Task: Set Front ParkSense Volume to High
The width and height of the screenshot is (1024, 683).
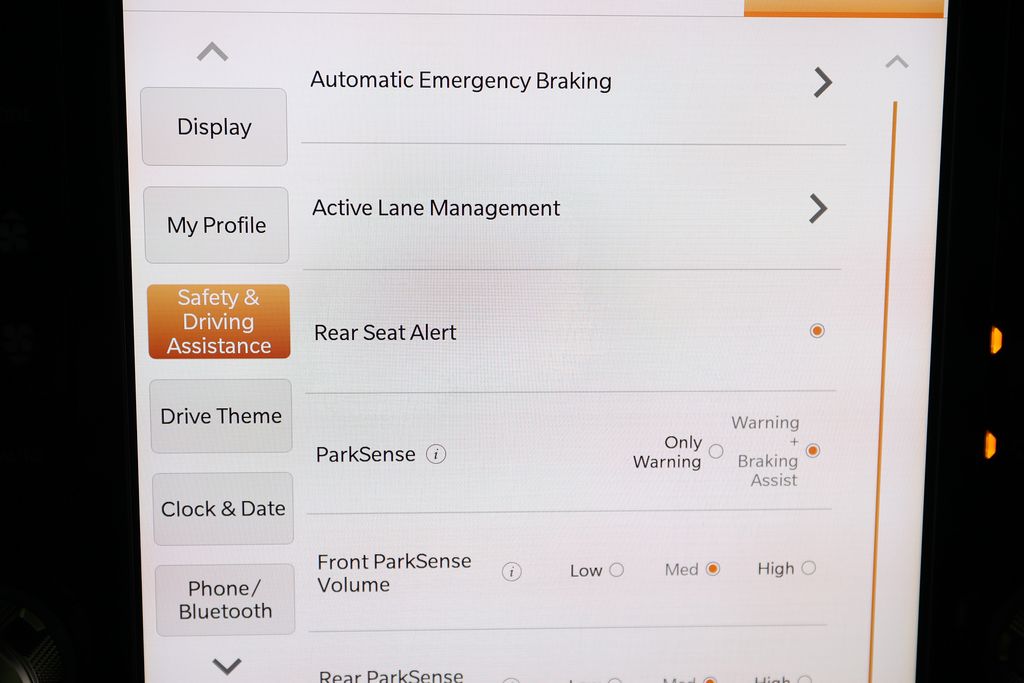Action: [x=808, y=568]
